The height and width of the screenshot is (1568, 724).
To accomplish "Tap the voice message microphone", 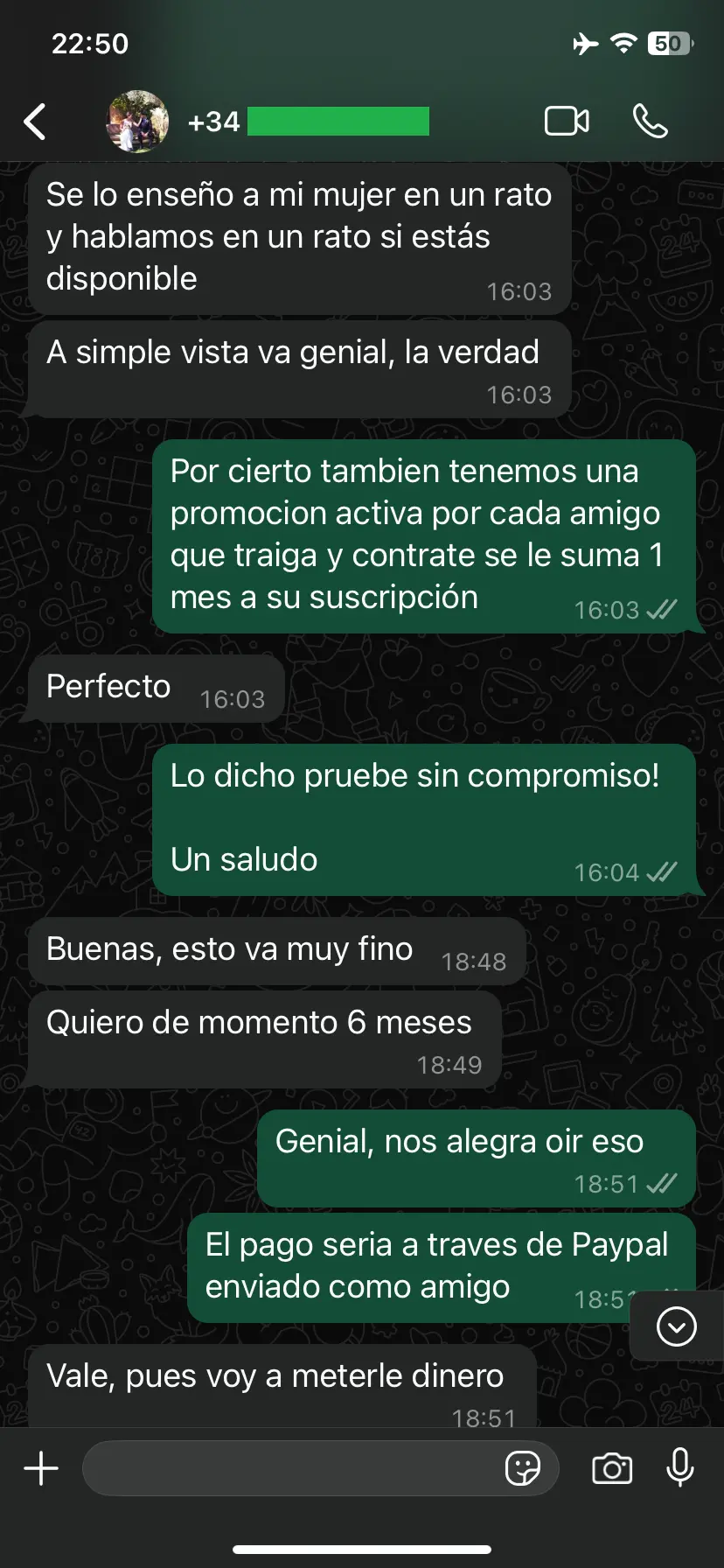I will pyautogui.click(x=679, y=1467).
